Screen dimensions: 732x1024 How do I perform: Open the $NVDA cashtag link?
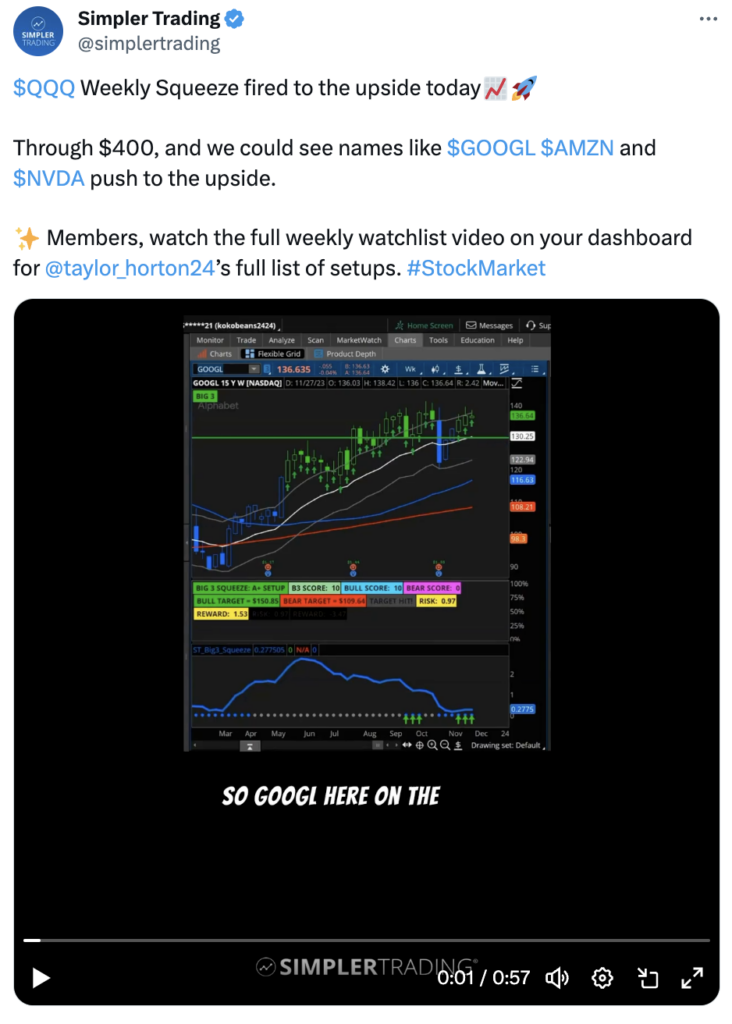coord(49,178)
